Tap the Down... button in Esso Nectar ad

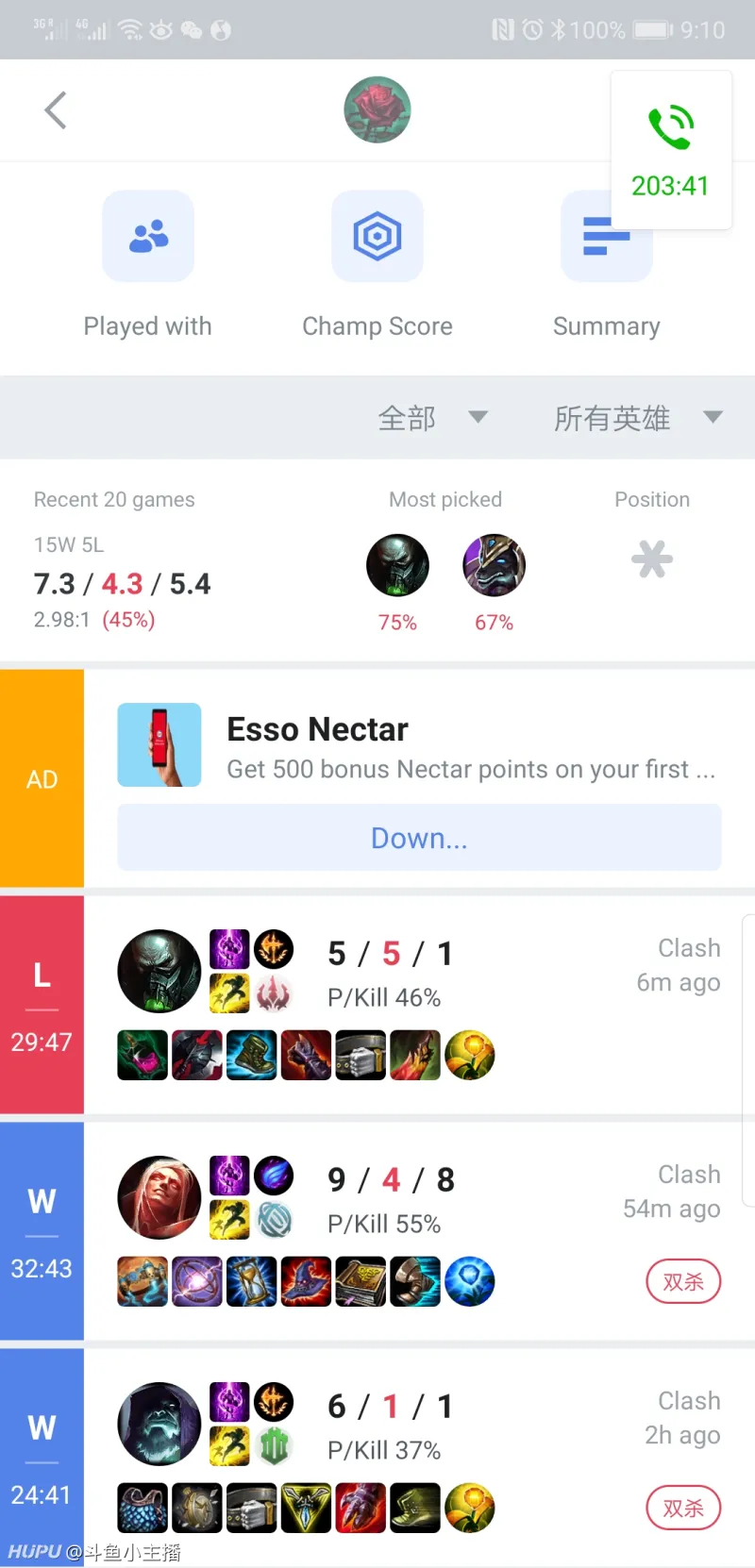[x=419, y=838]
